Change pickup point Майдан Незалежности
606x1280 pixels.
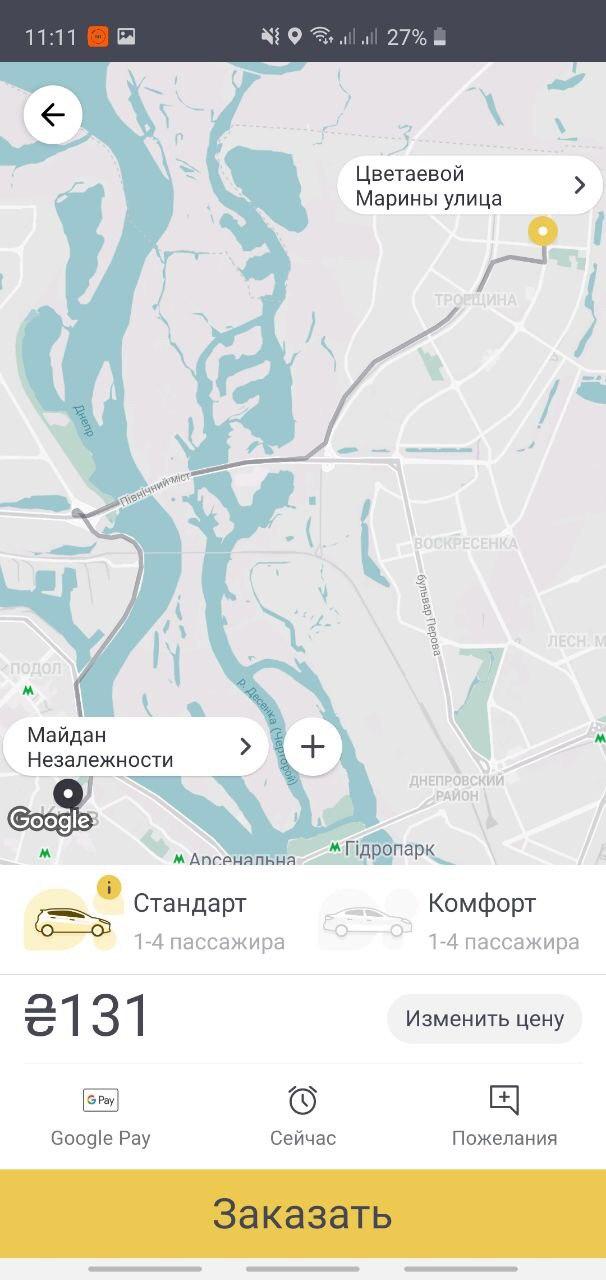point(136,747)
